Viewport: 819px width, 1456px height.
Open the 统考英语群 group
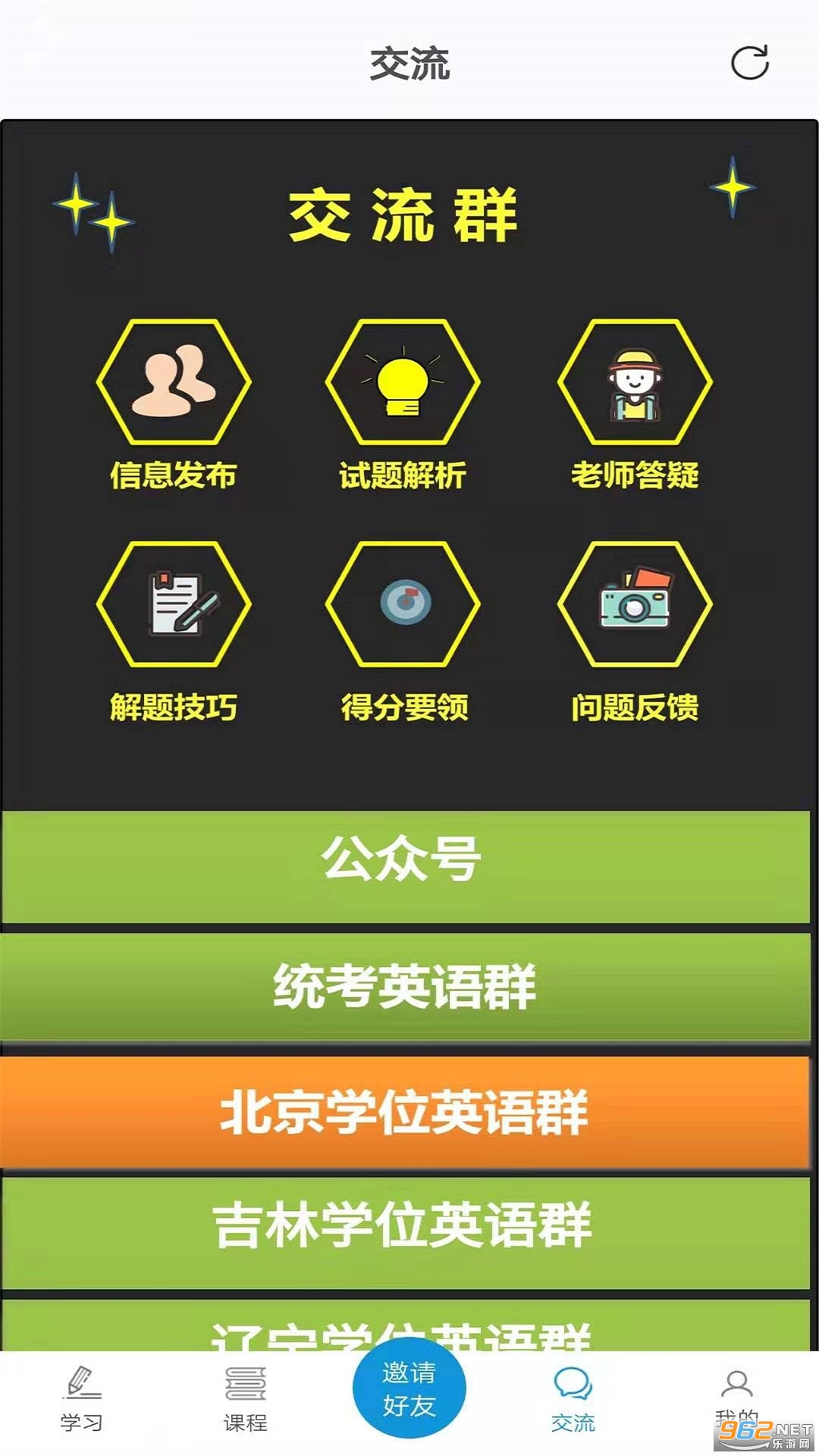[x=405, y=986]
